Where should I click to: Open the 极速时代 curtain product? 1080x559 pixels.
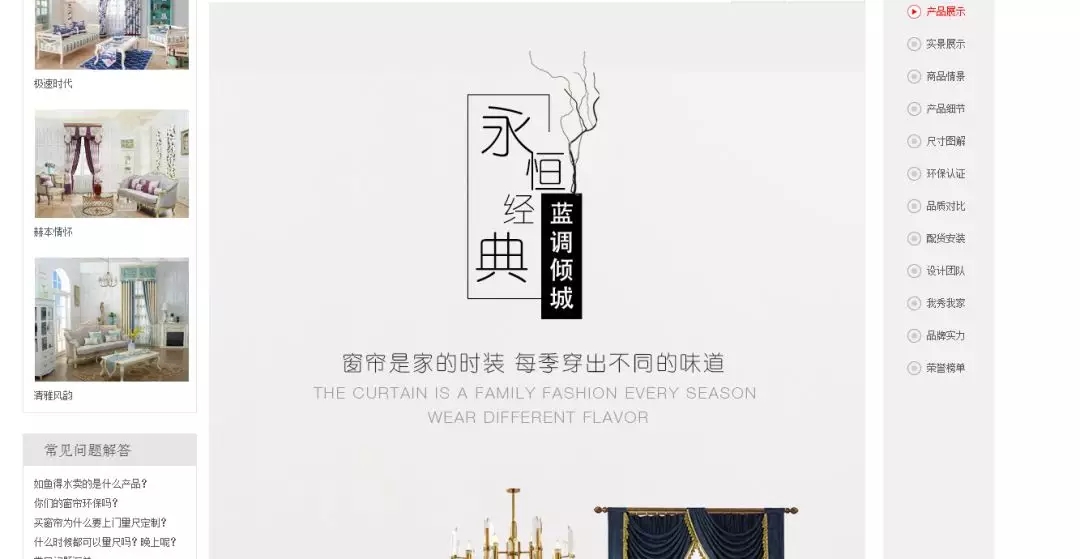(111, 40)
